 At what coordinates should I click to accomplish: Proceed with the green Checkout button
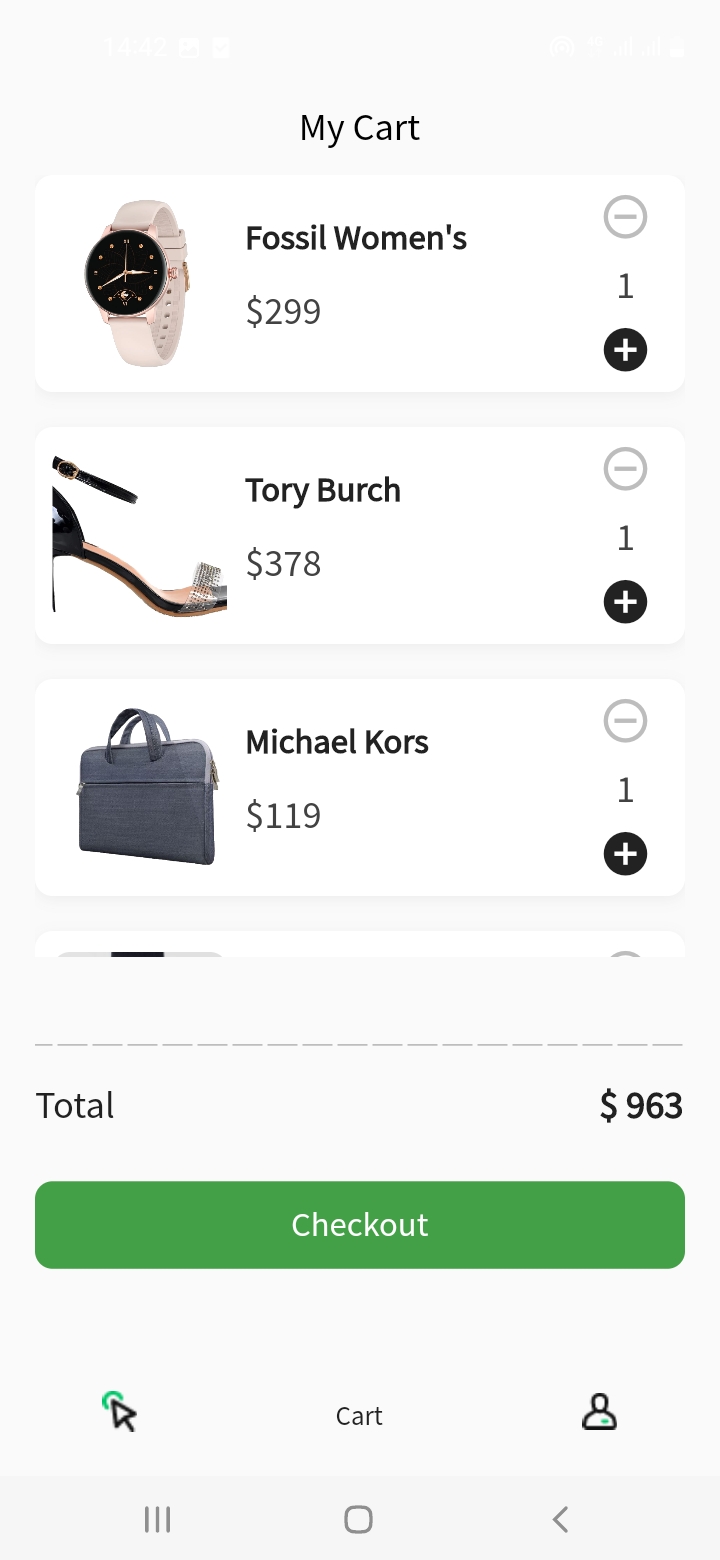[x=360, y=1225]
